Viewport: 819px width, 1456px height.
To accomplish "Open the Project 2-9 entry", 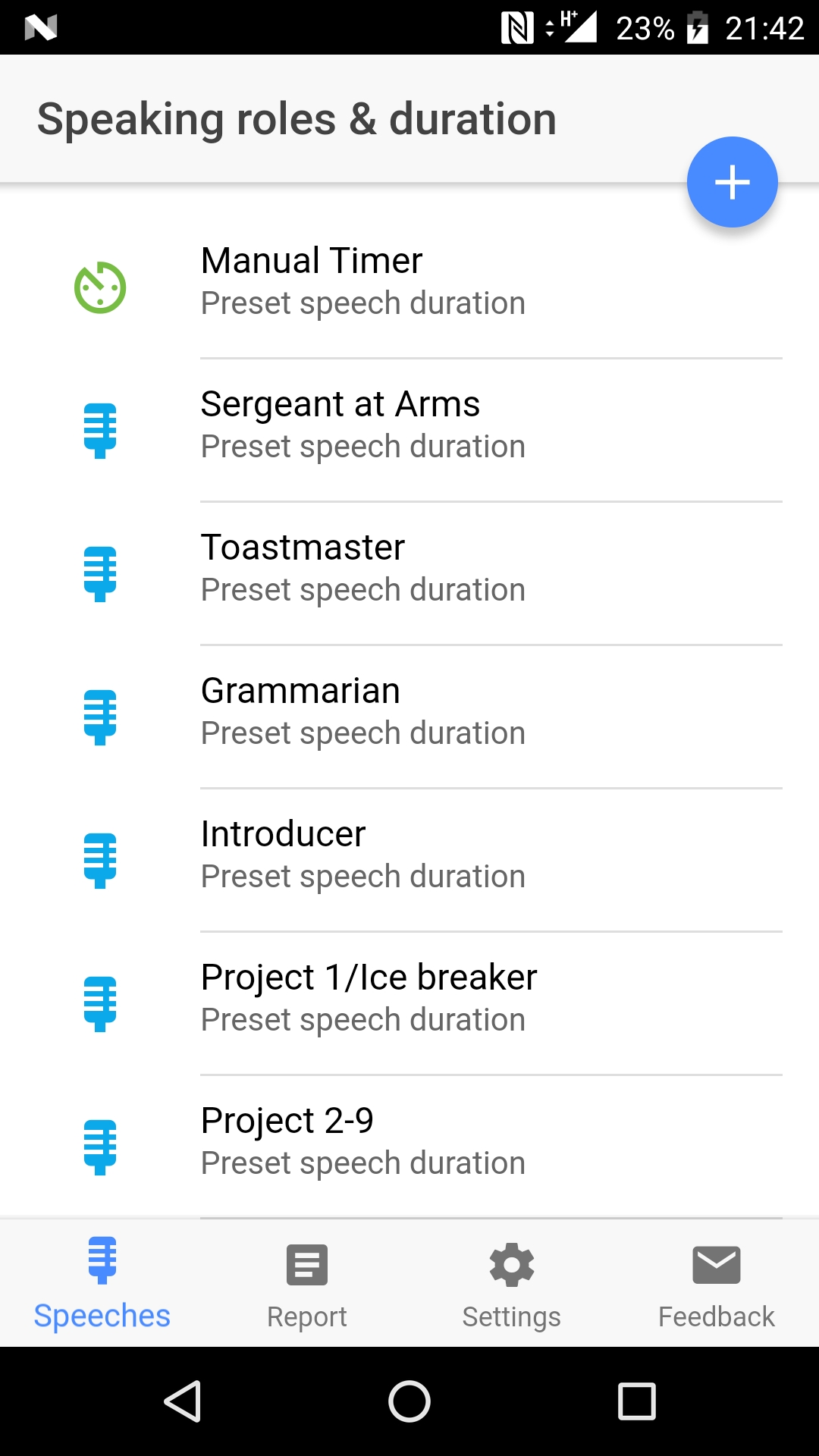I will [x=409, y=1140].
